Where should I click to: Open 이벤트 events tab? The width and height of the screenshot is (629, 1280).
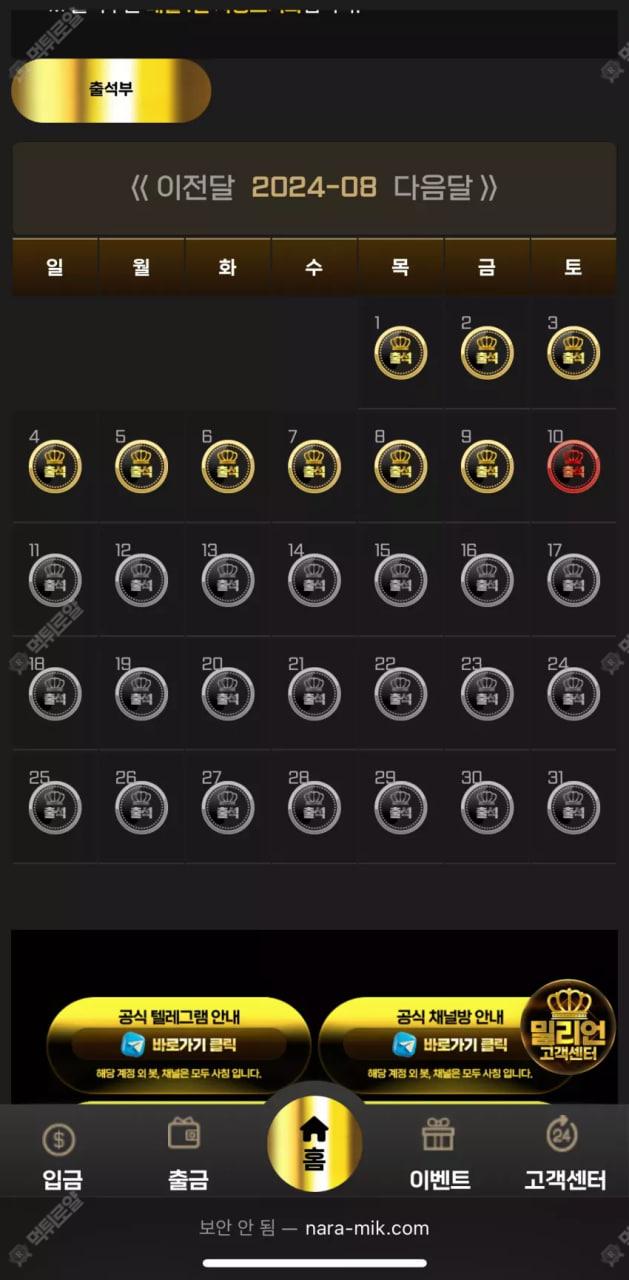click(439, 1155)
